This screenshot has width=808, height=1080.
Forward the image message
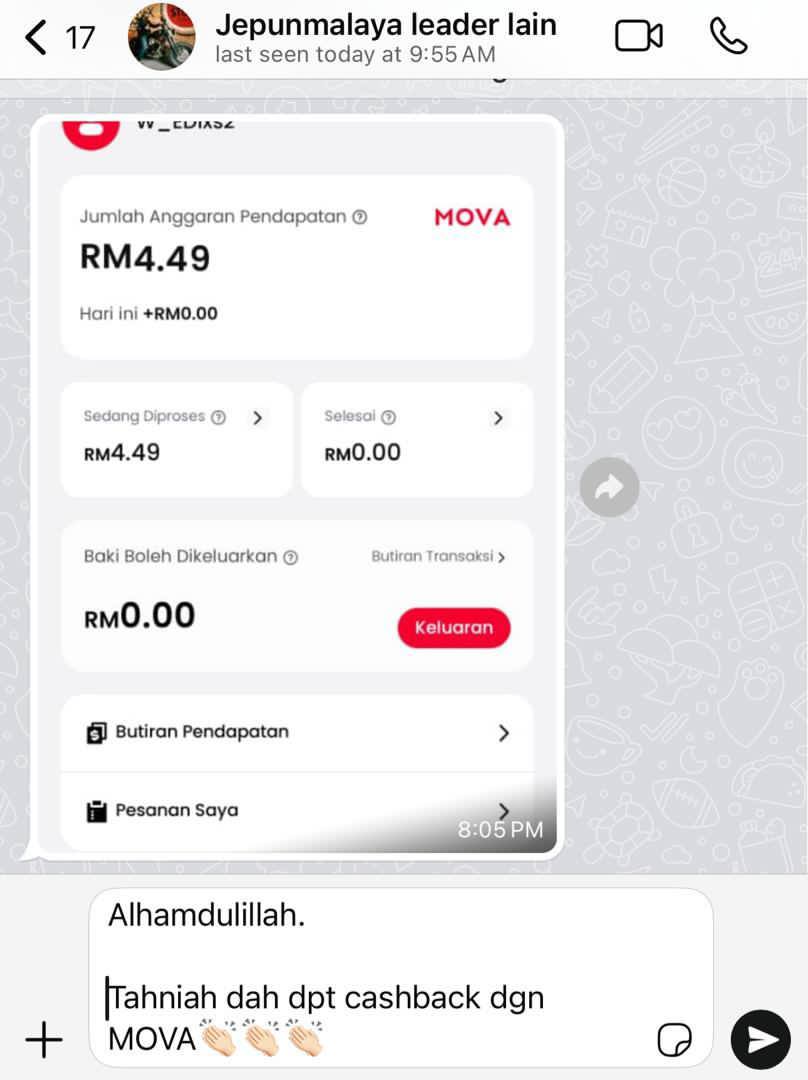(609, 487)
